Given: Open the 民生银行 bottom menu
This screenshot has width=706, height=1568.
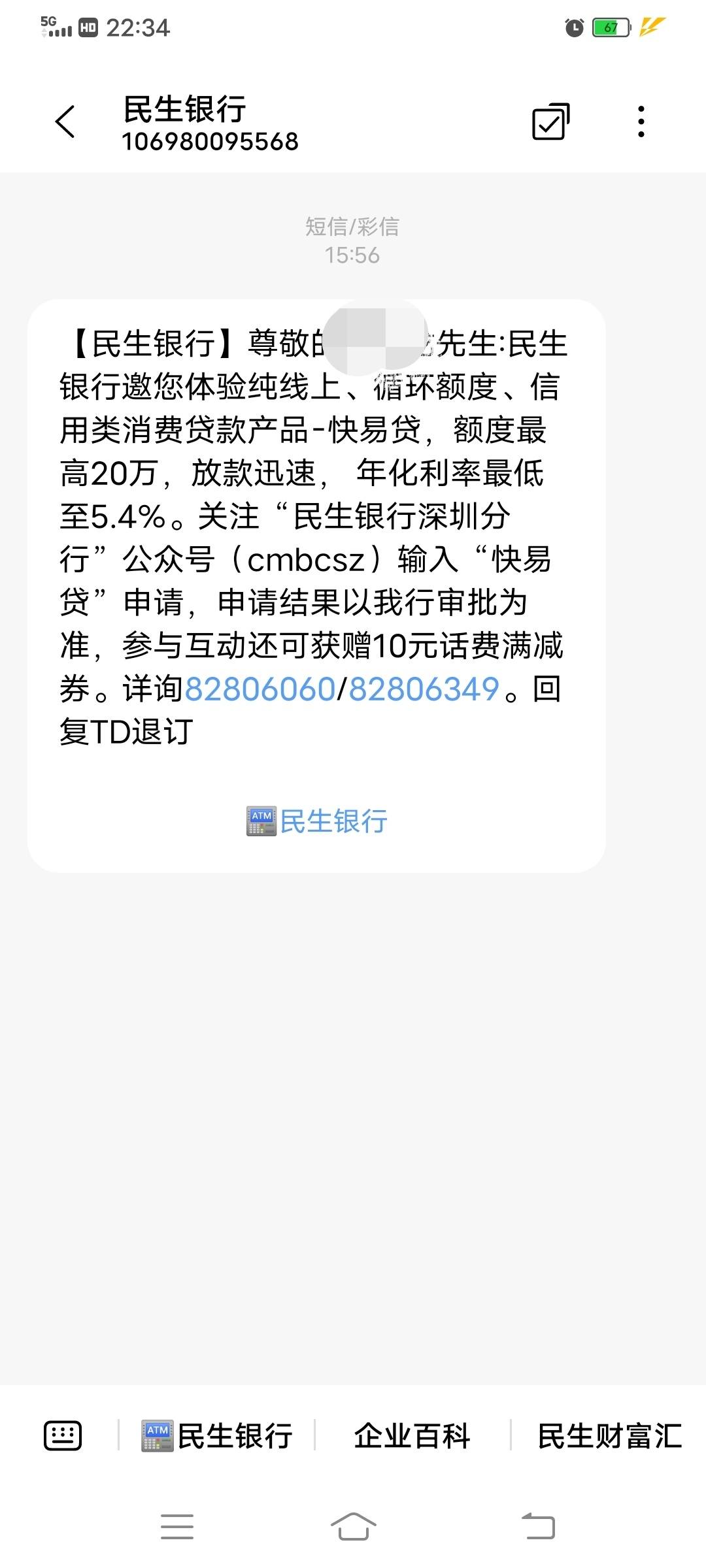Looking at the screenshot, I should tap(217, 1436).
